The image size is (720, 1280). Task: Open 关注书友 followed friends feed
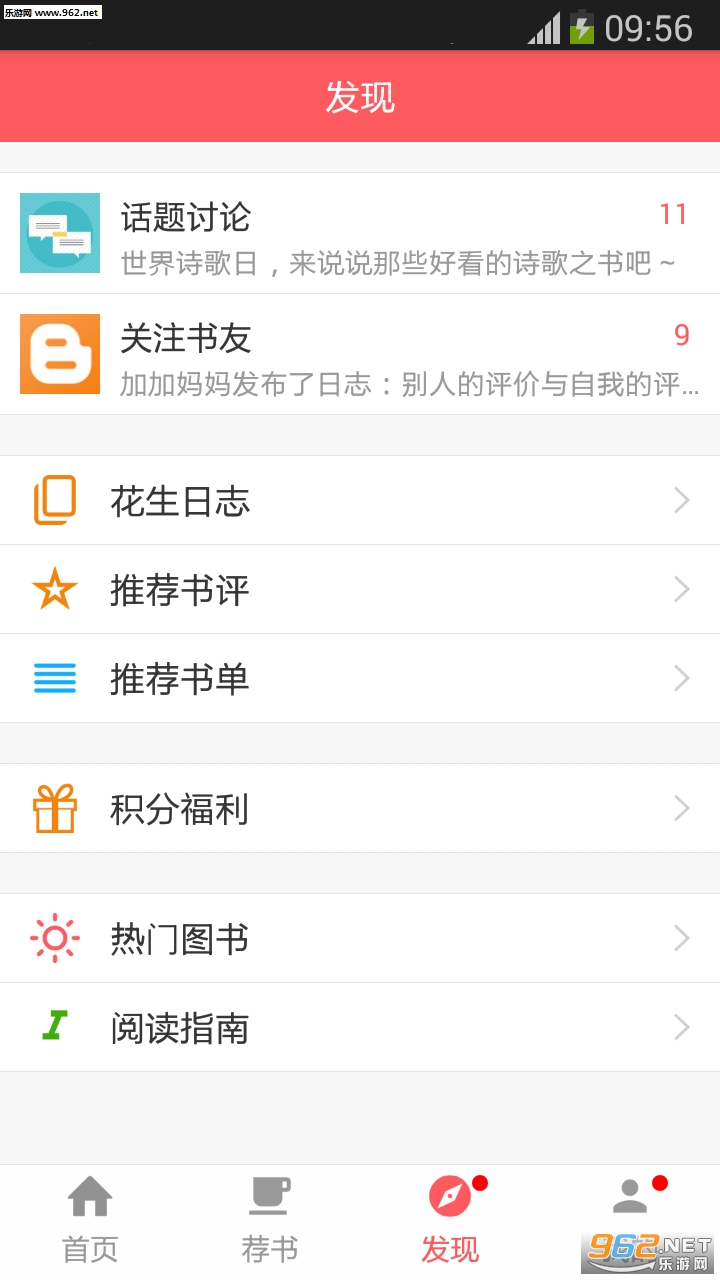coord(360,354)
